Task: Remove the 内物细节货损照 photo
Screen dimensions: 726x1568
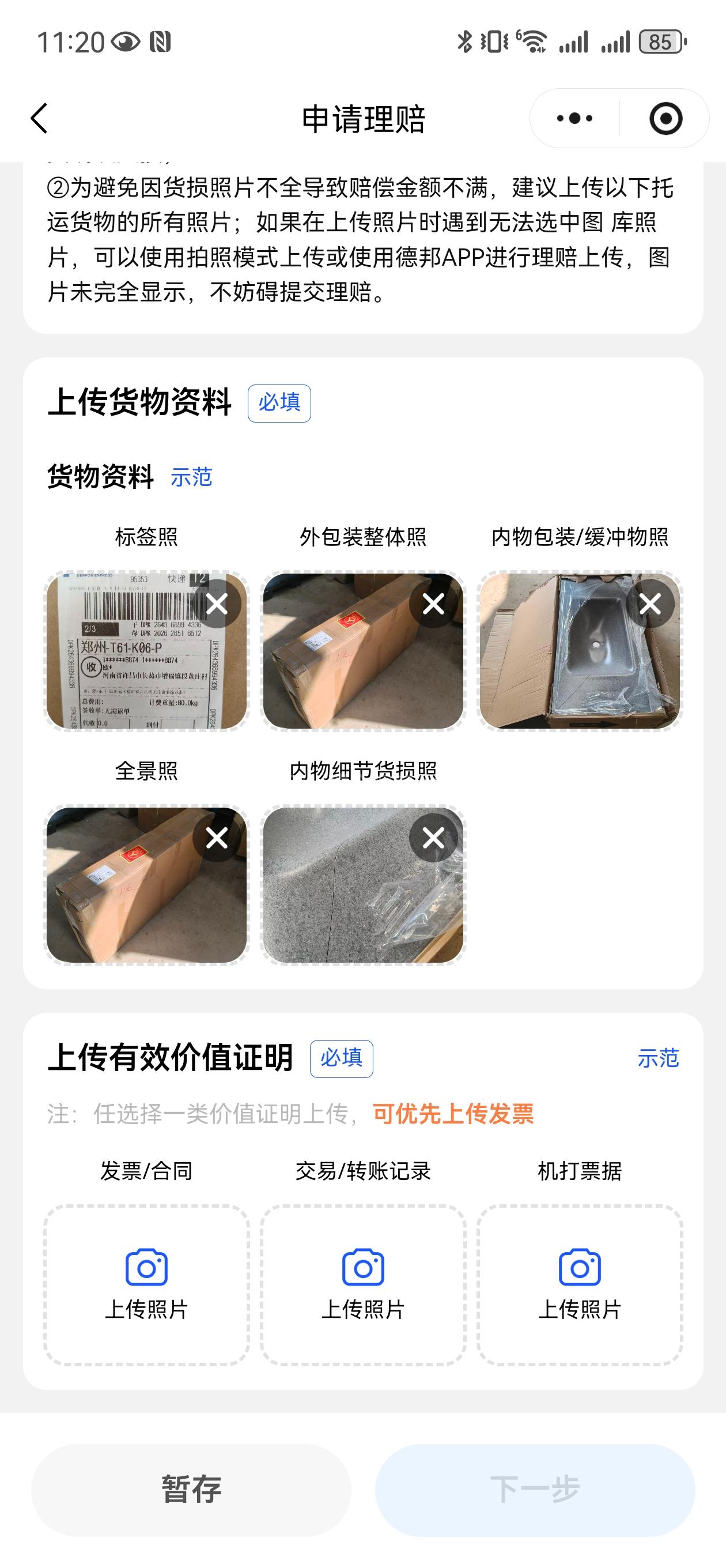Action: click(433, 838)
